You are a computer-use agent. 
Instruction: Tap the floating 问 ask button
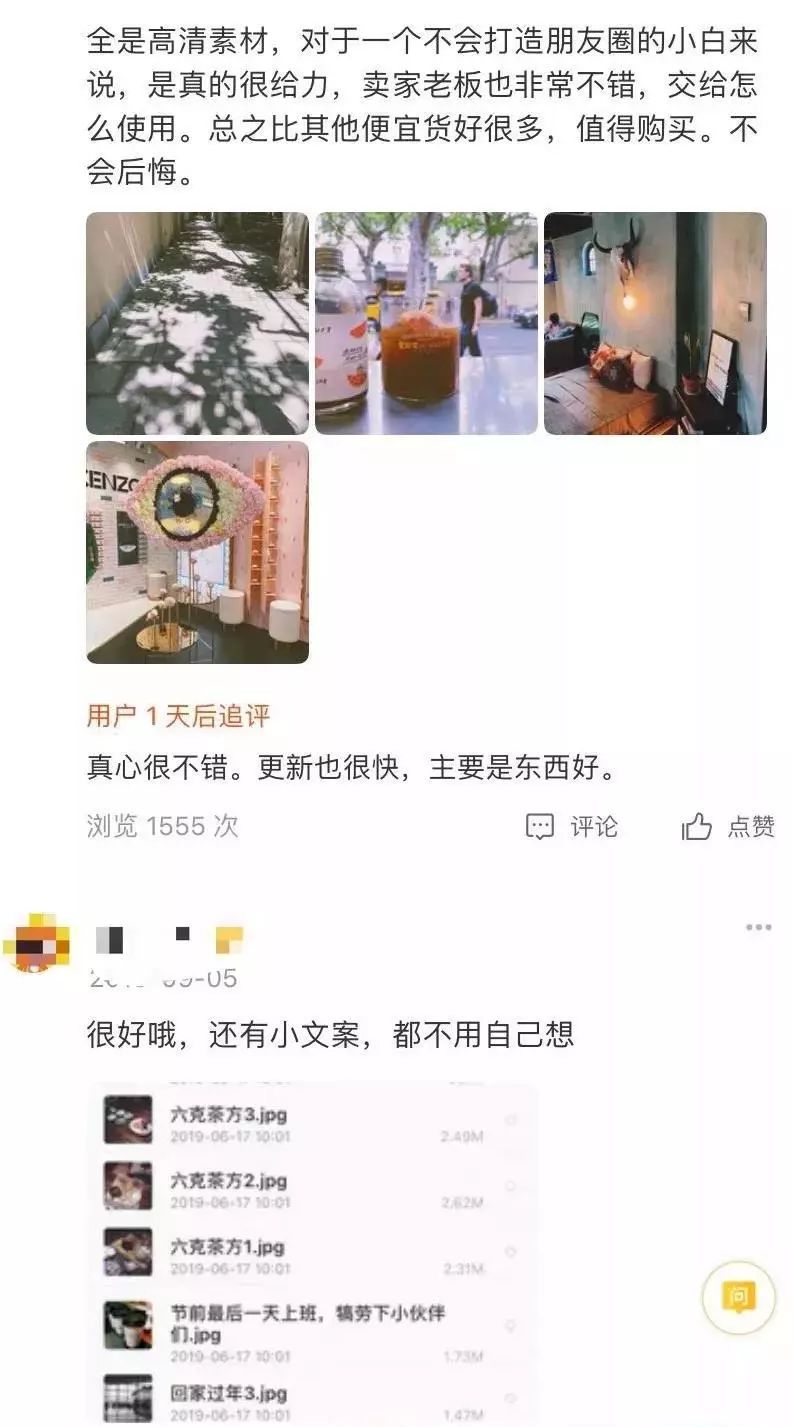pos(738,1298)
